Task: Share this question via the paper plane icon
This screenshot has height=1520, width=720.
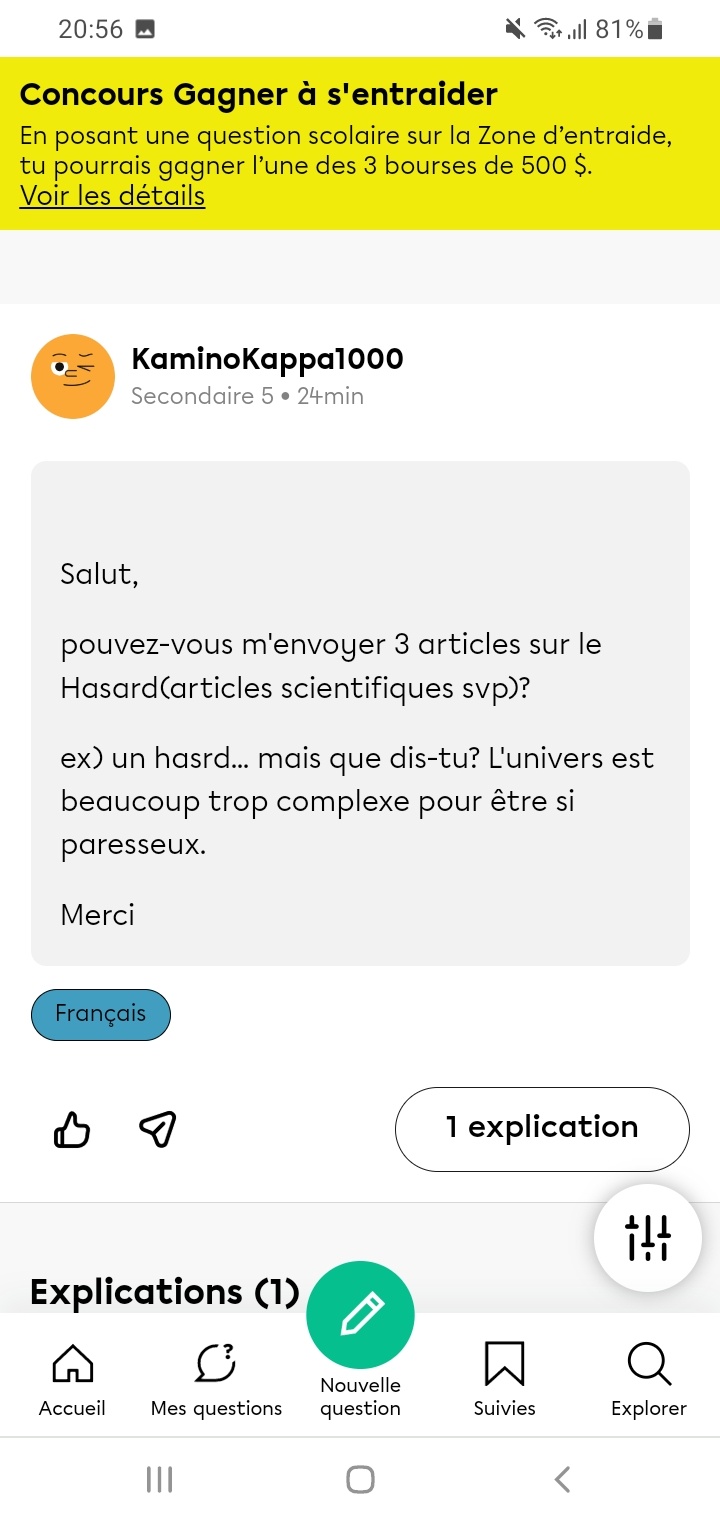Action: click(157, 1129)
